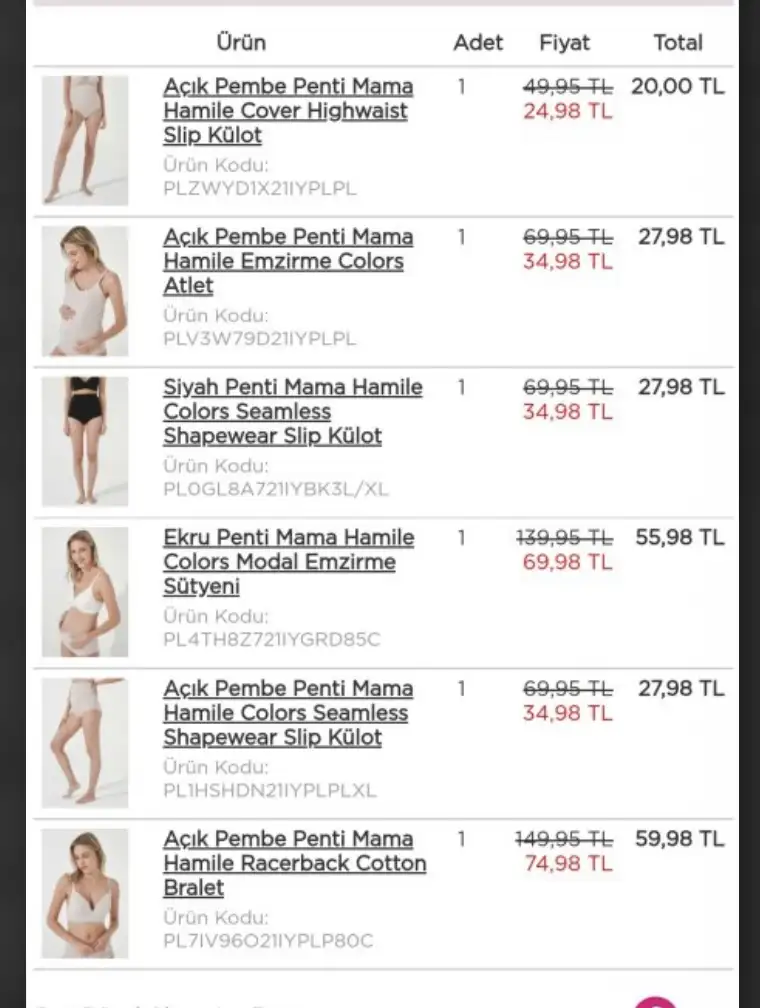
Task: Open the Siyah Colors Seamless Shapewear Slip Külot link
Action: tap(292, 411)
